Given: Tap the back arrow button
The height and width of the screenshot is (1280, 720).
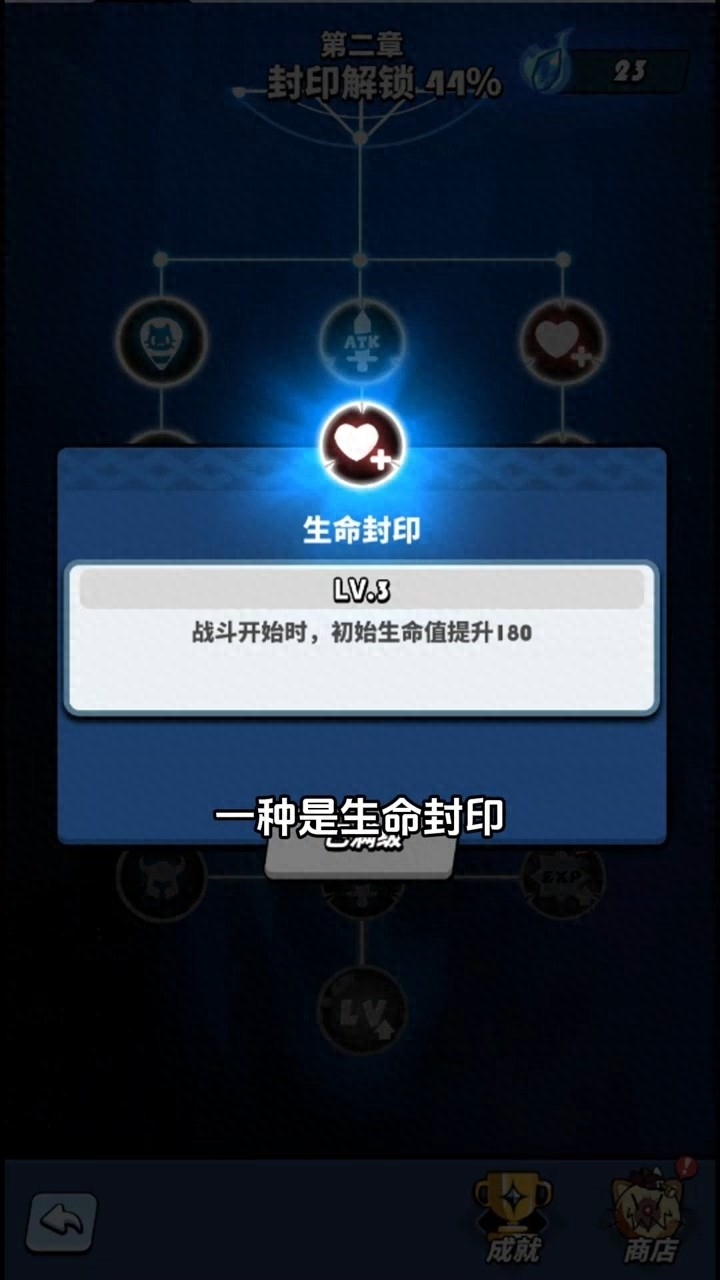Looking at the screenshot, I should tap(62, 1222).
